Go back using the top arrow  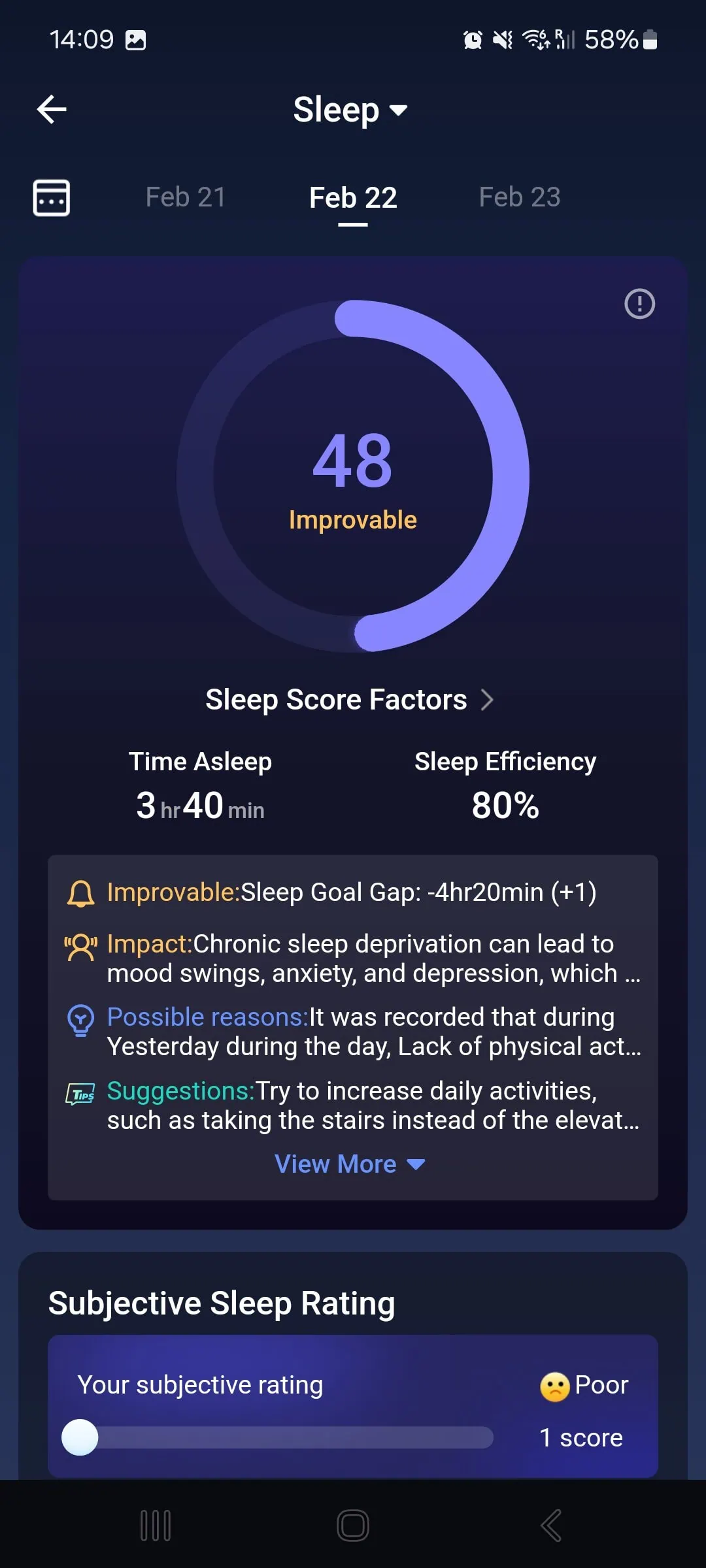click(x=52, y=109)
